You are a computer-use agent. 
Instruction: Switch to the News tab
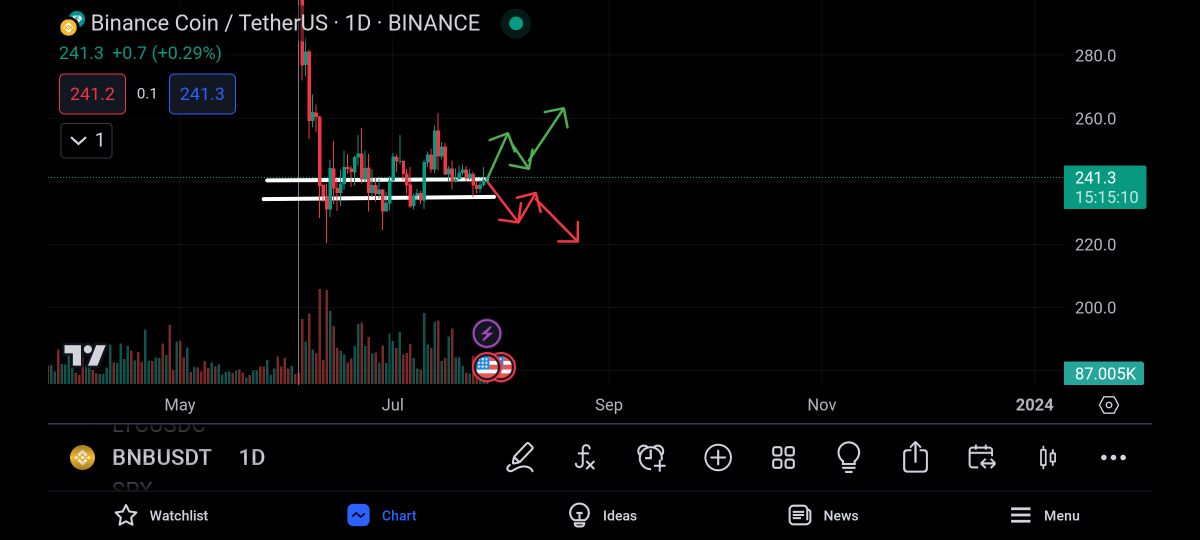point(823,516)
